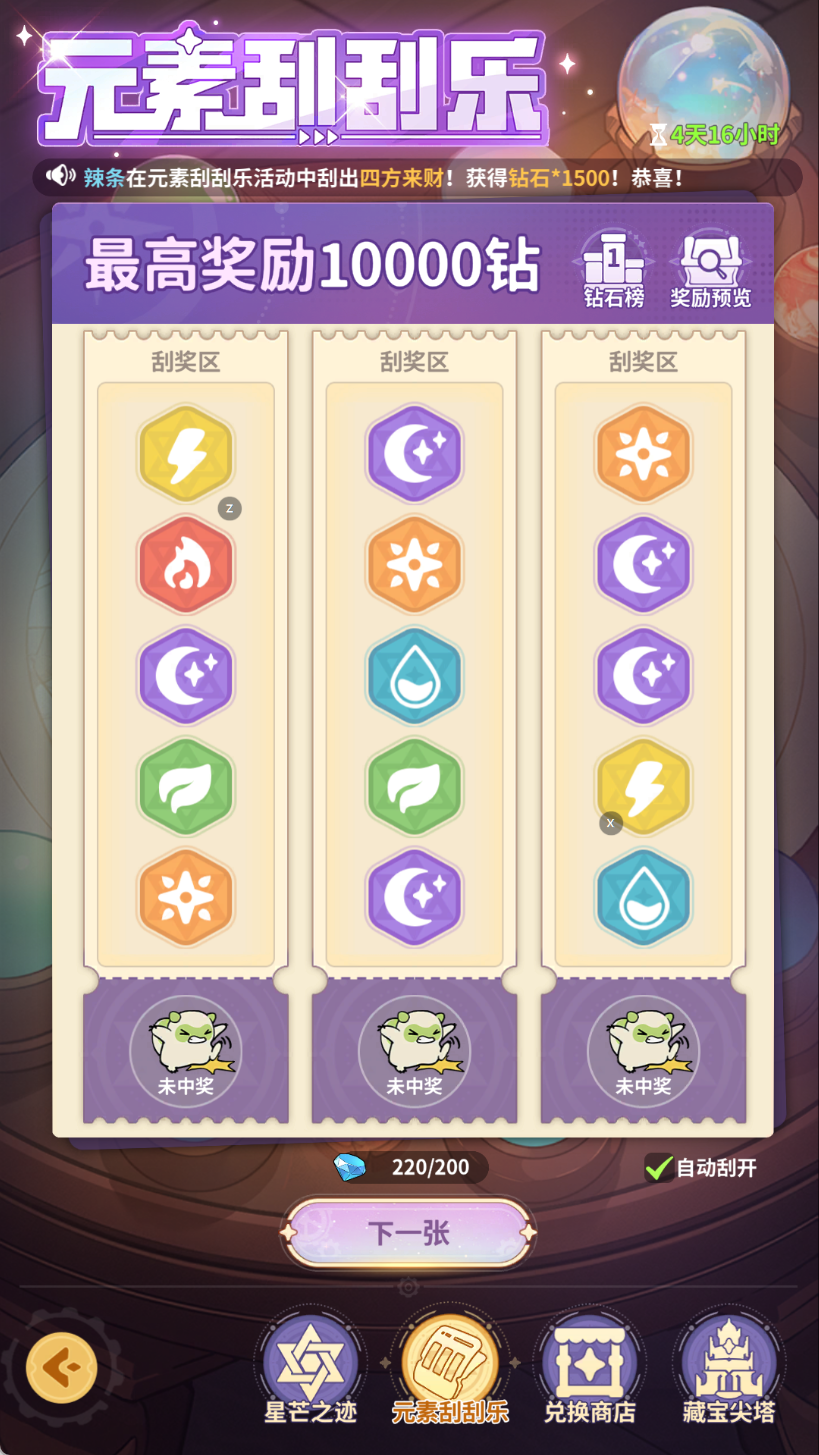Tap the 下一张 next card button
This screenshot has width=819, height=1455.
coord(408,1233)
